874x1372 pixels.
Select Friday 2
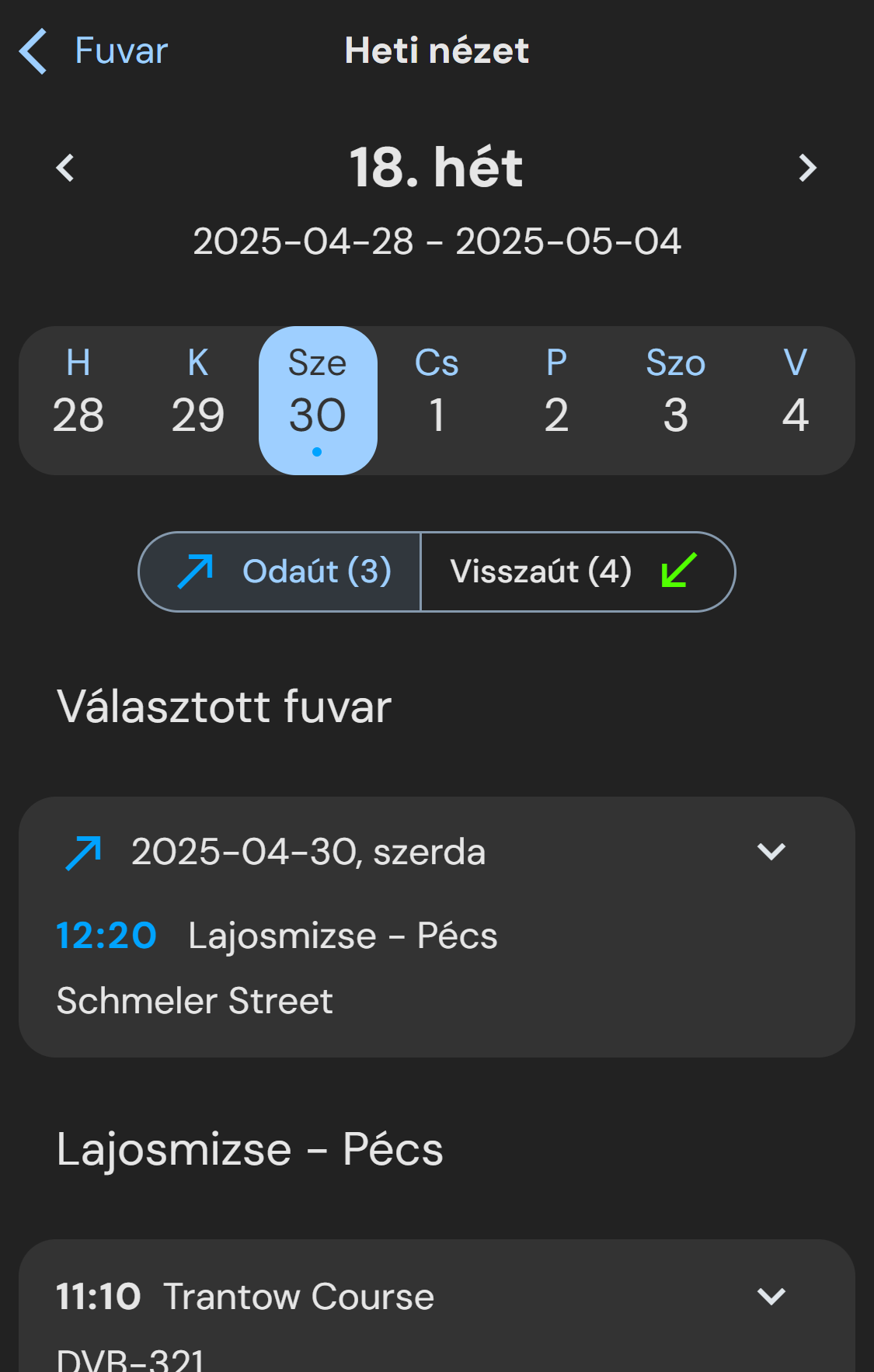coord(556,399)
